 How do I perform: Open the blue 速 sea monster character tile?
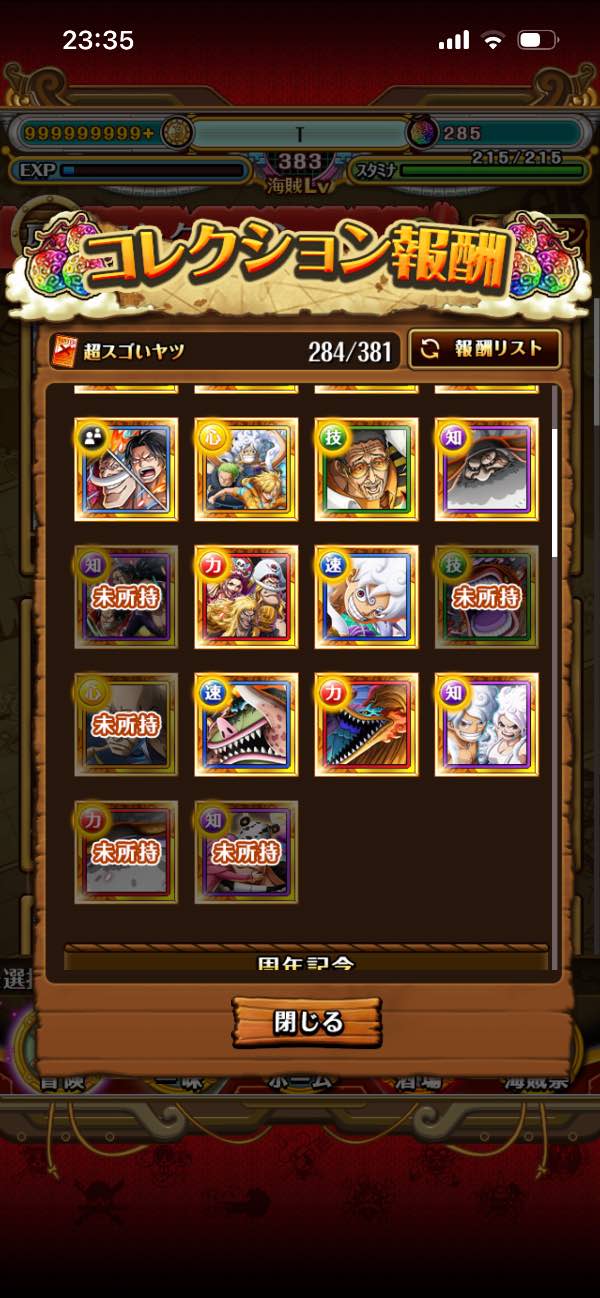click(246, 724)
